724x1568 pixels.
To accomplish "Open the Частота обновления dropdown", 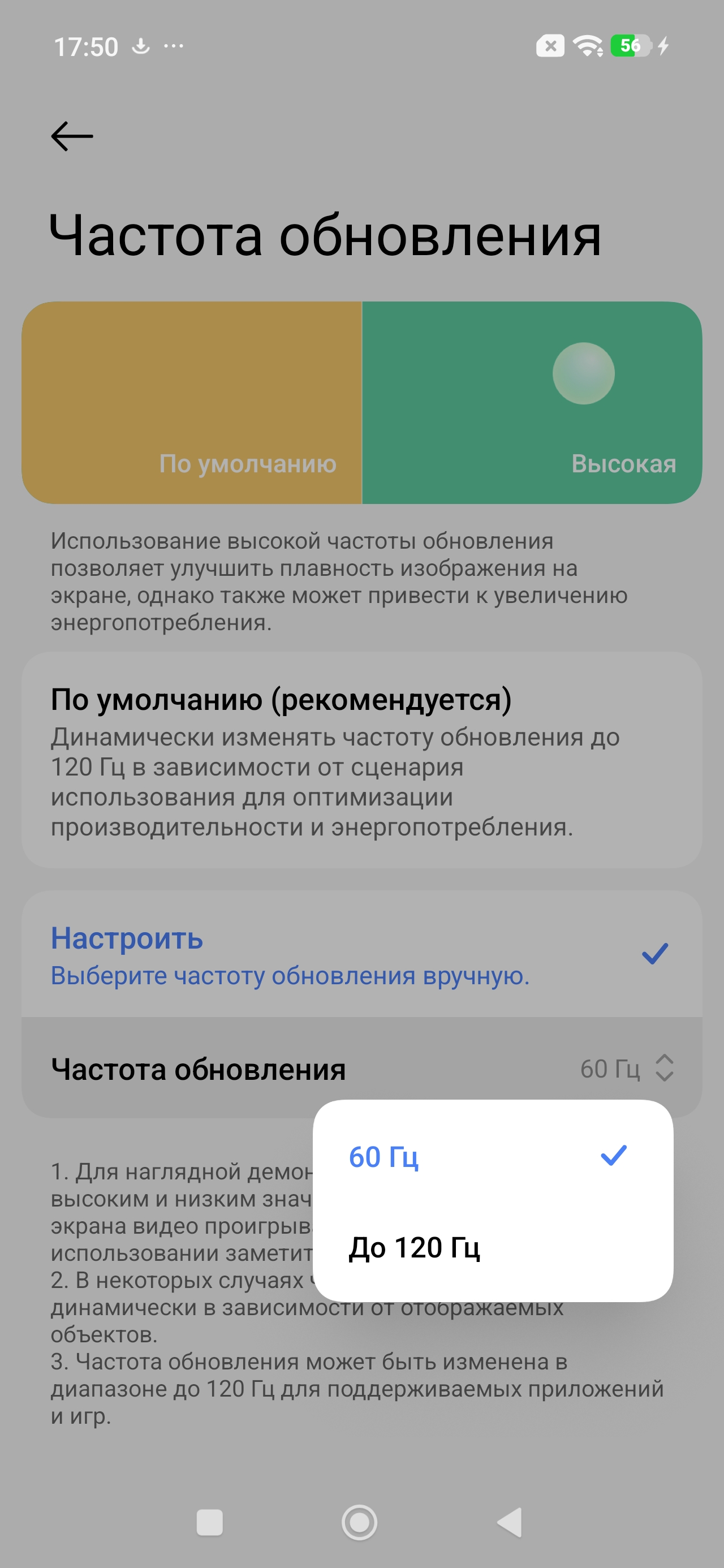I will point(627,1069).
